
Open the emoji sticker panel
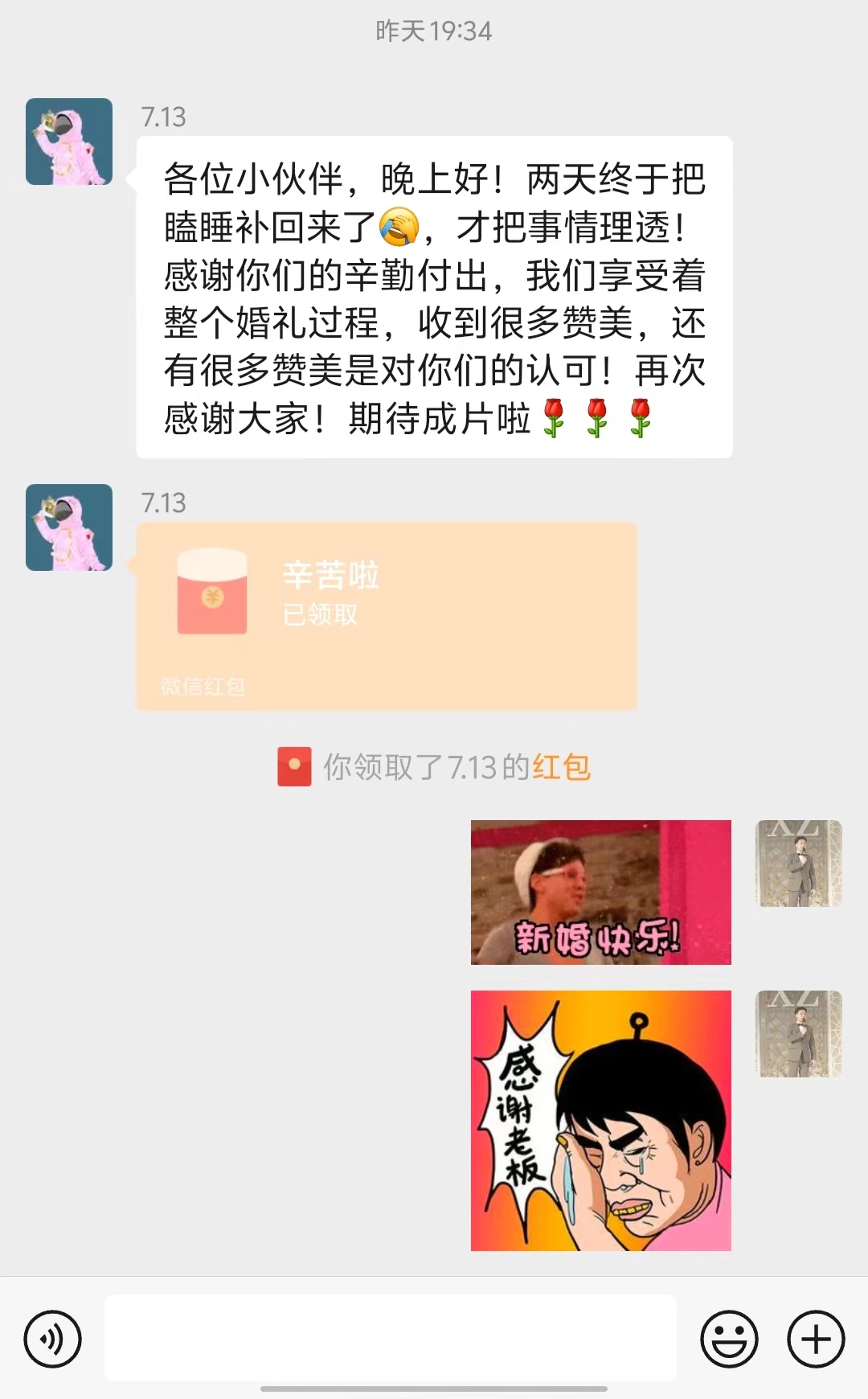[x=729, y=1340]
